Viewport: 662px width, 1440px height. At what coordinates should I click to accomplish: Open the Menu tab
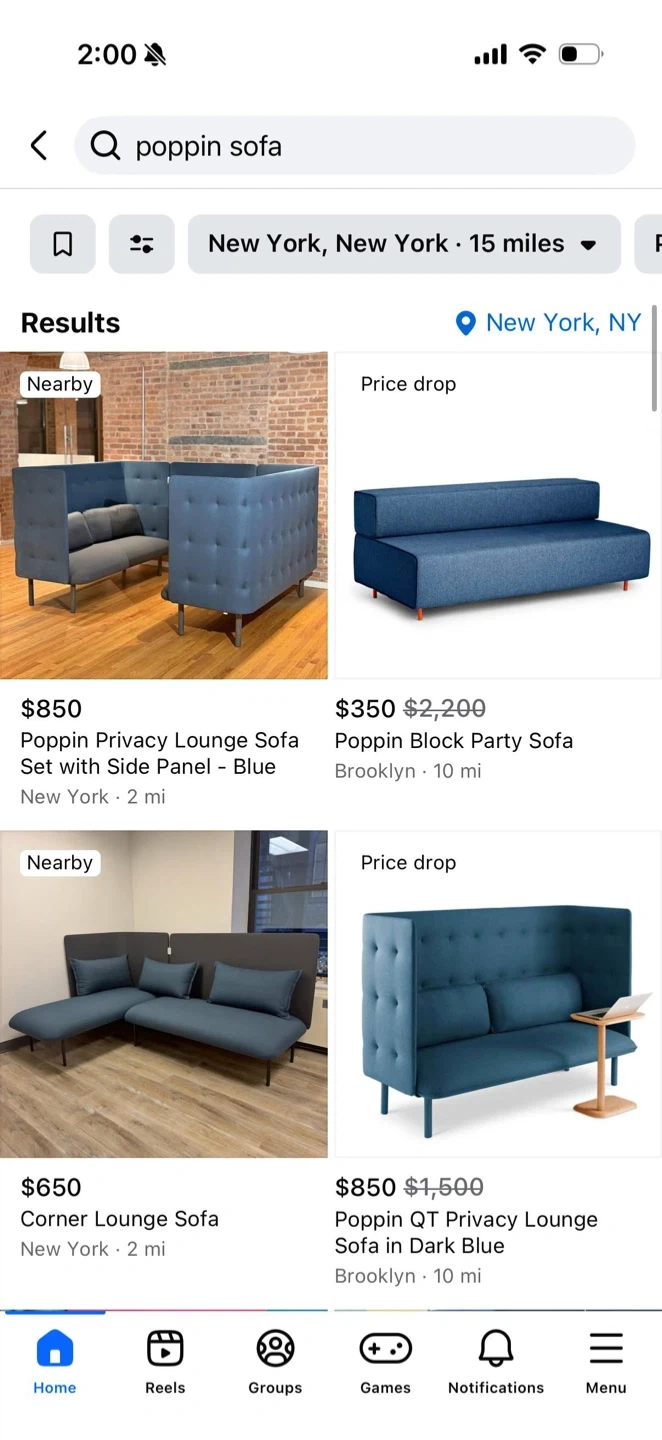[606, 1361]
